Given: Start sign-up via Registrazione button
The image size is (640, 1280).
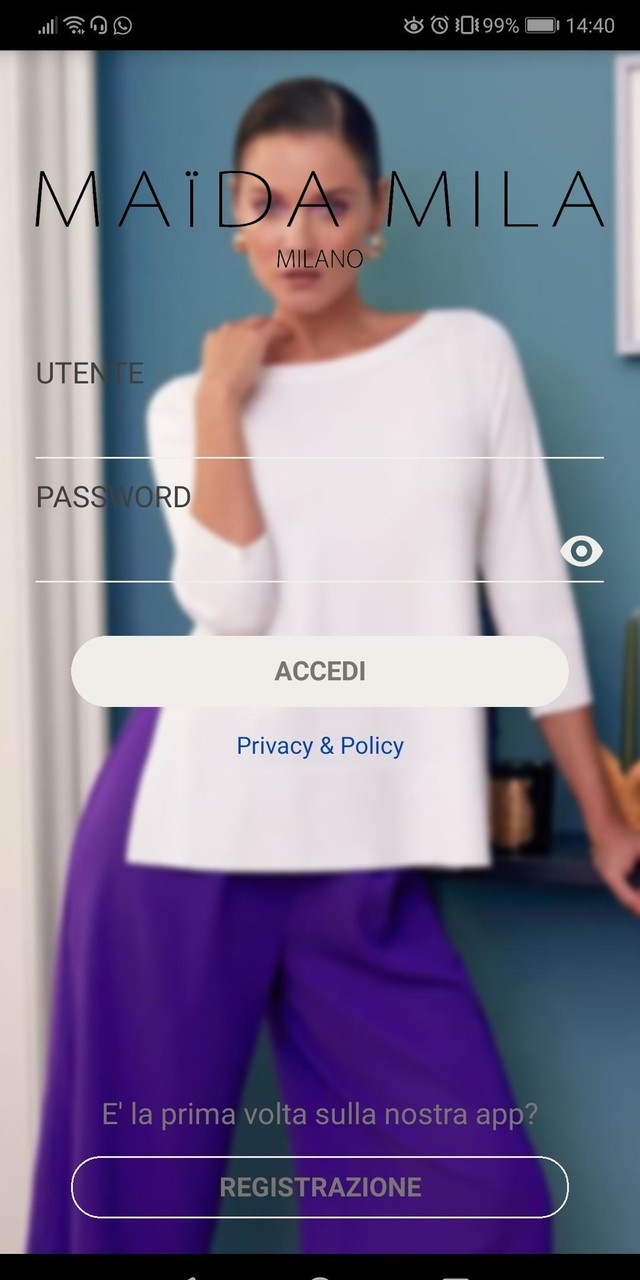Looking at the screenshot, I should [x=320, y=1187].
